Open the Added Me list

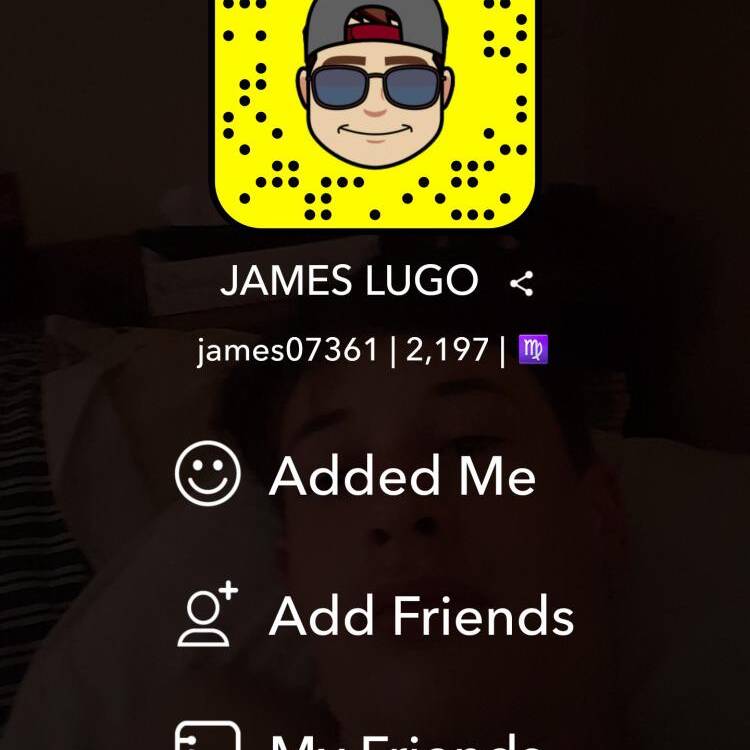(x=400, y=474)
